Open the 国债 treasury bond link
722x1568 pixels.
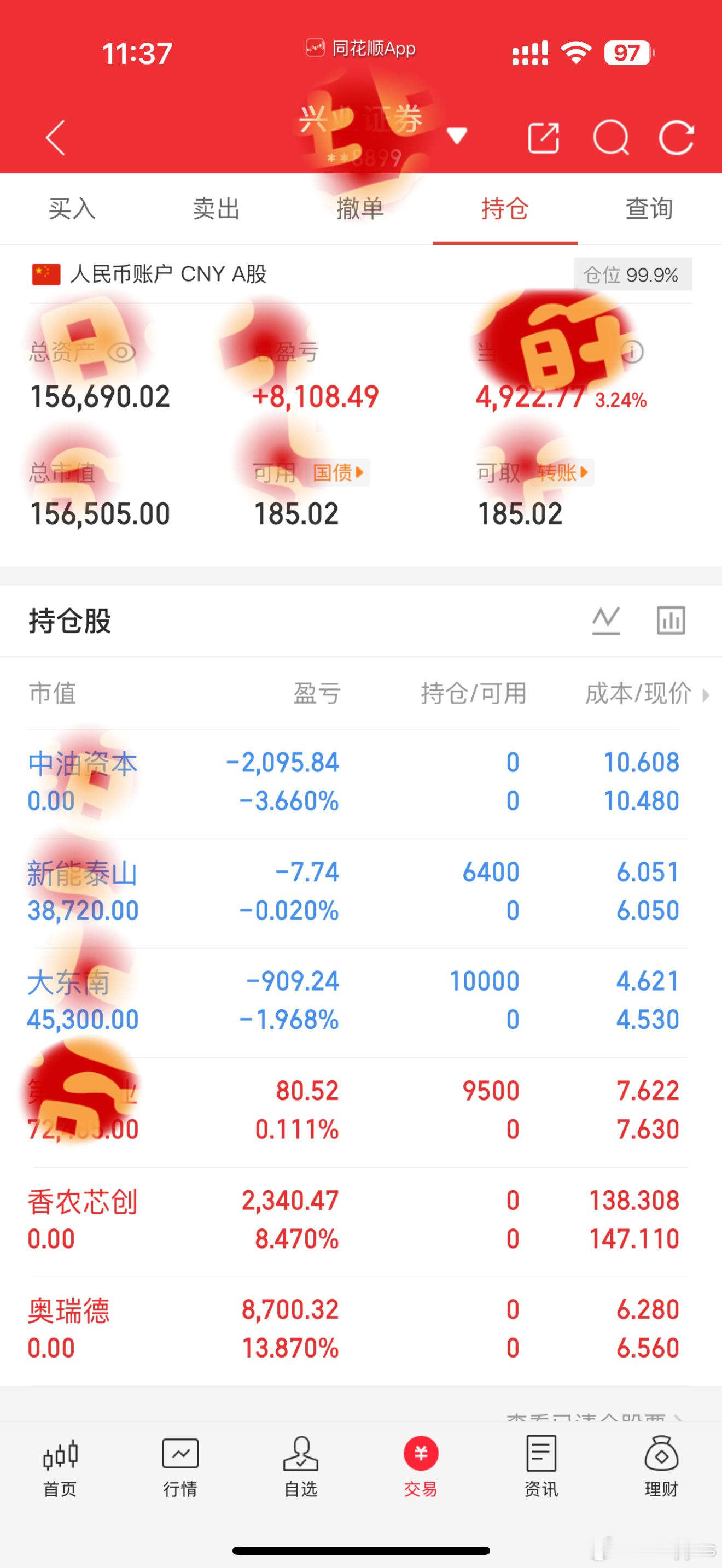click(335, 472)
